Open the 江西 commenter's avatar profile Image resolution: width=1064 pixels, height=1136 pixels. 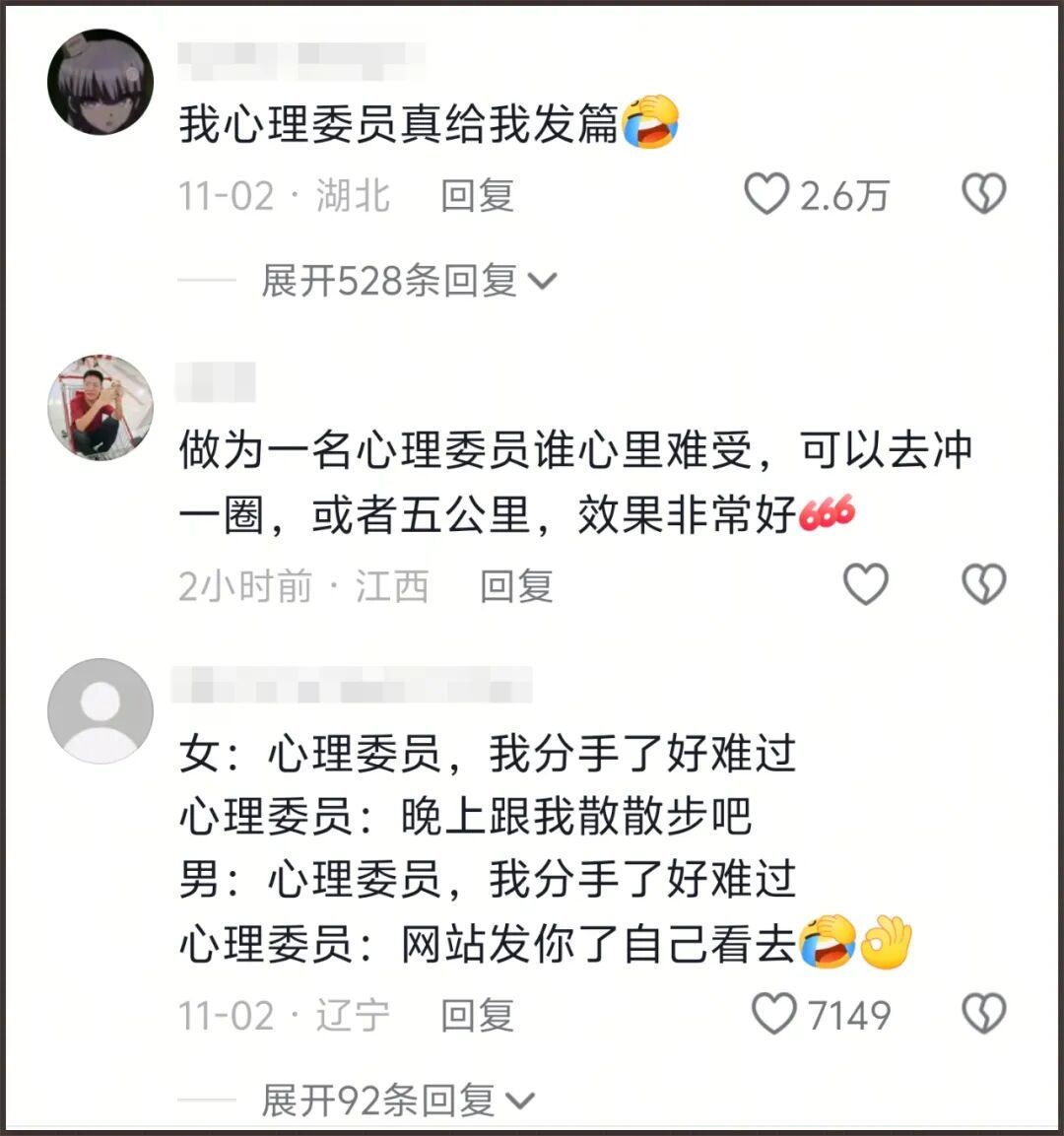point(100,408)
